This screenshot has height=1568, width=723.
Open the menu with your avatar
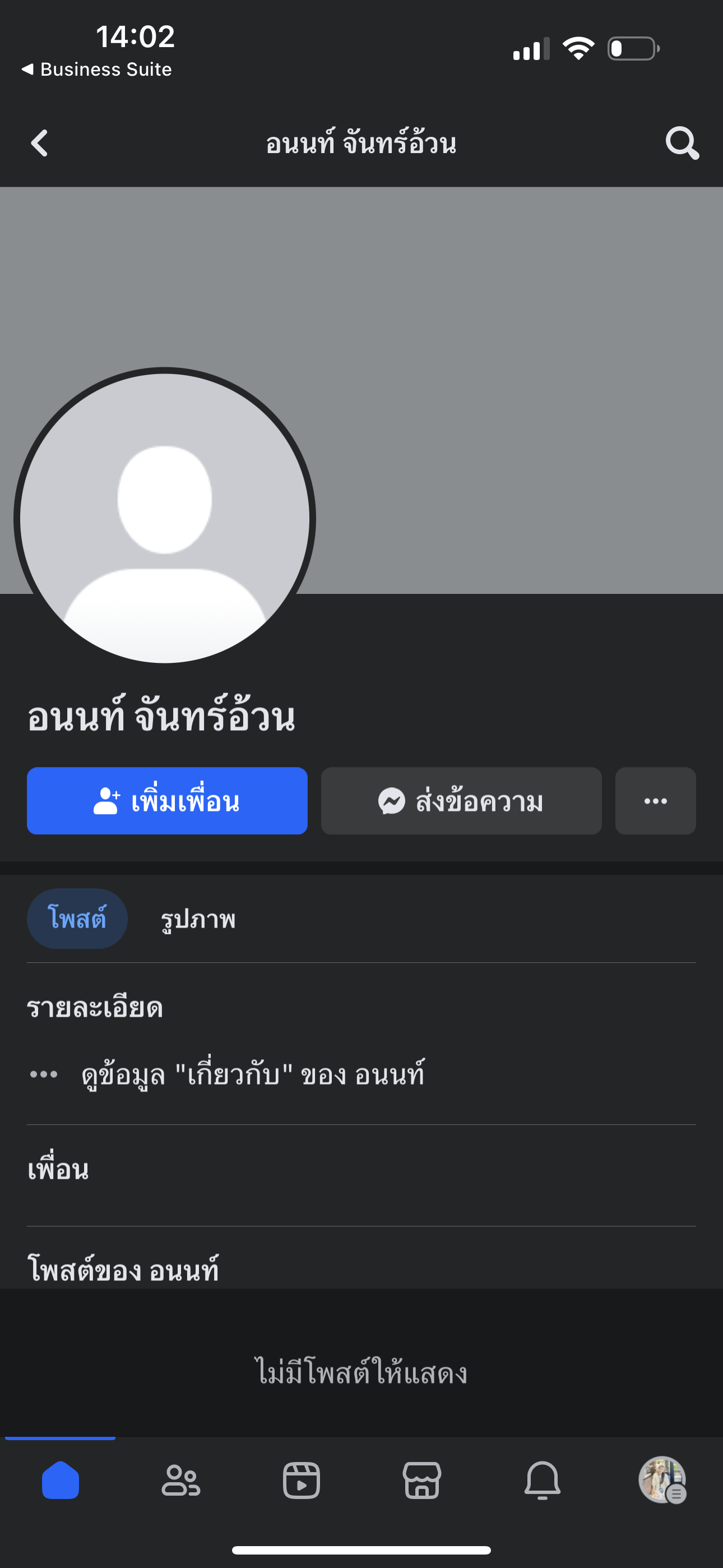click(x=662, y=1480)
